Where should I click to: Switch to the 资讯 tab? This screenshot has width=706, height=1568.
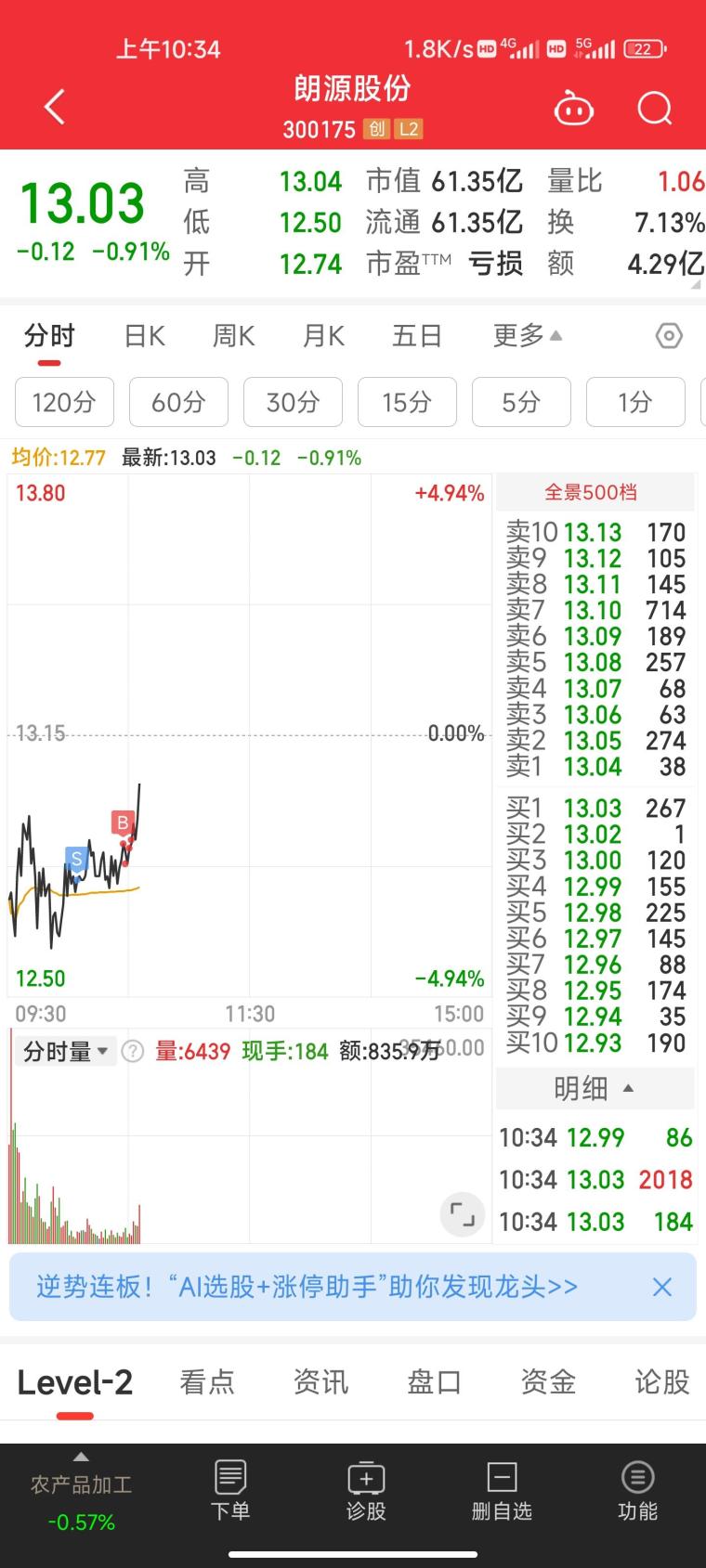click(x=320, y=1381)
